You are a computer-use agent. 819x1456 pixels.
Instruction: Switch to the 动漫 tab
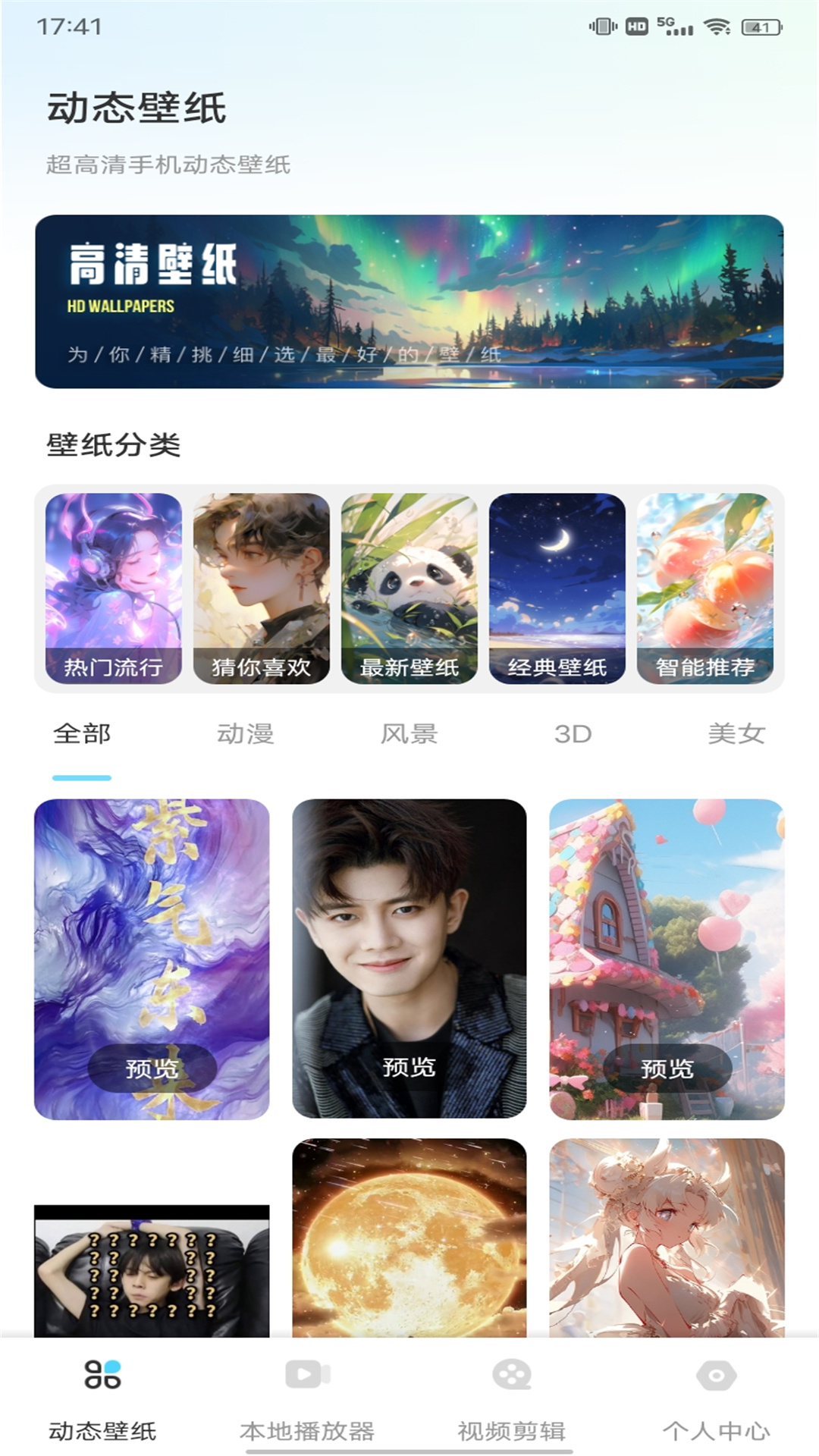(x=246, y=734)
